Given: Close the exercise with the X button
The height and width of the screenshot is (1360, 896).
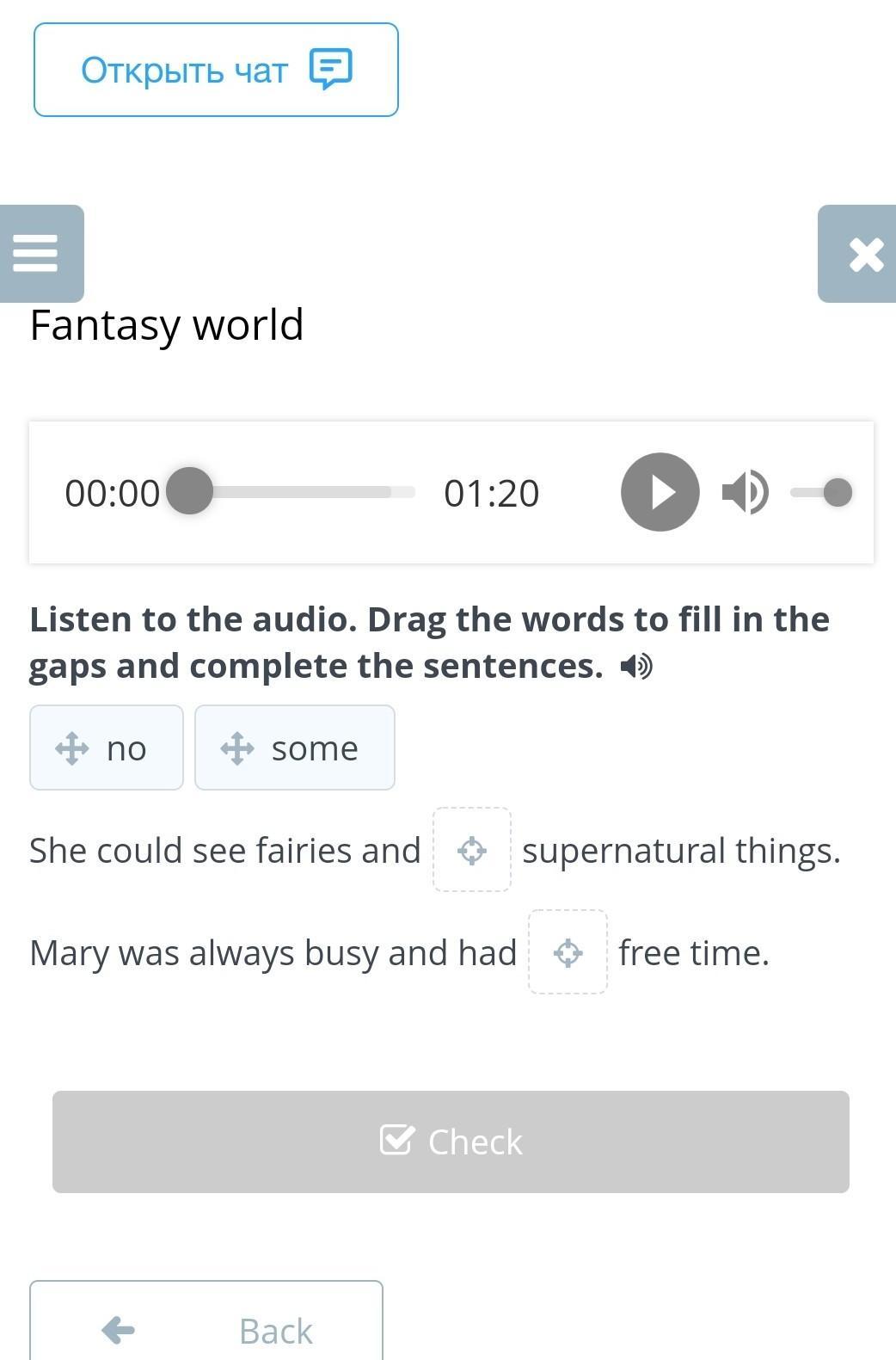Looking at the screenshot, I should click(x=862, y=254).
